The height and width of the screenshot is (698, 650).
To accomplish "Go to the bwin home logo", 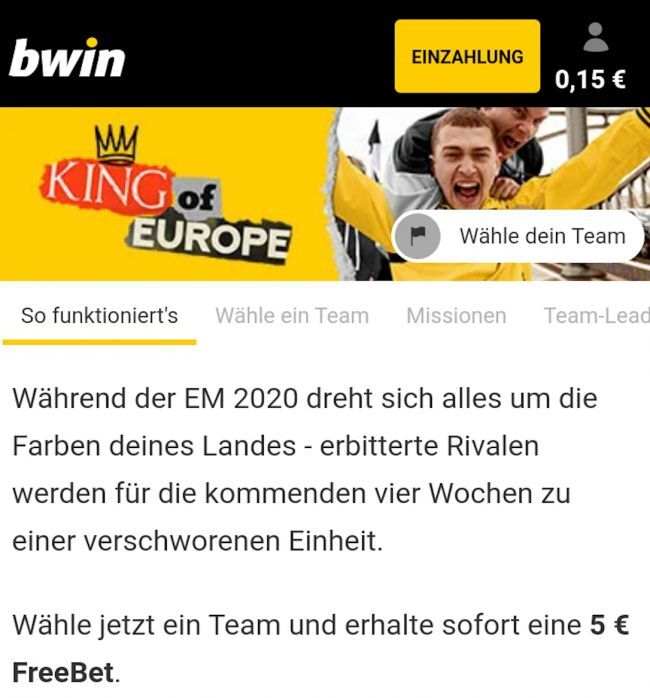I will pyautogui.click(x=68, y=58).
